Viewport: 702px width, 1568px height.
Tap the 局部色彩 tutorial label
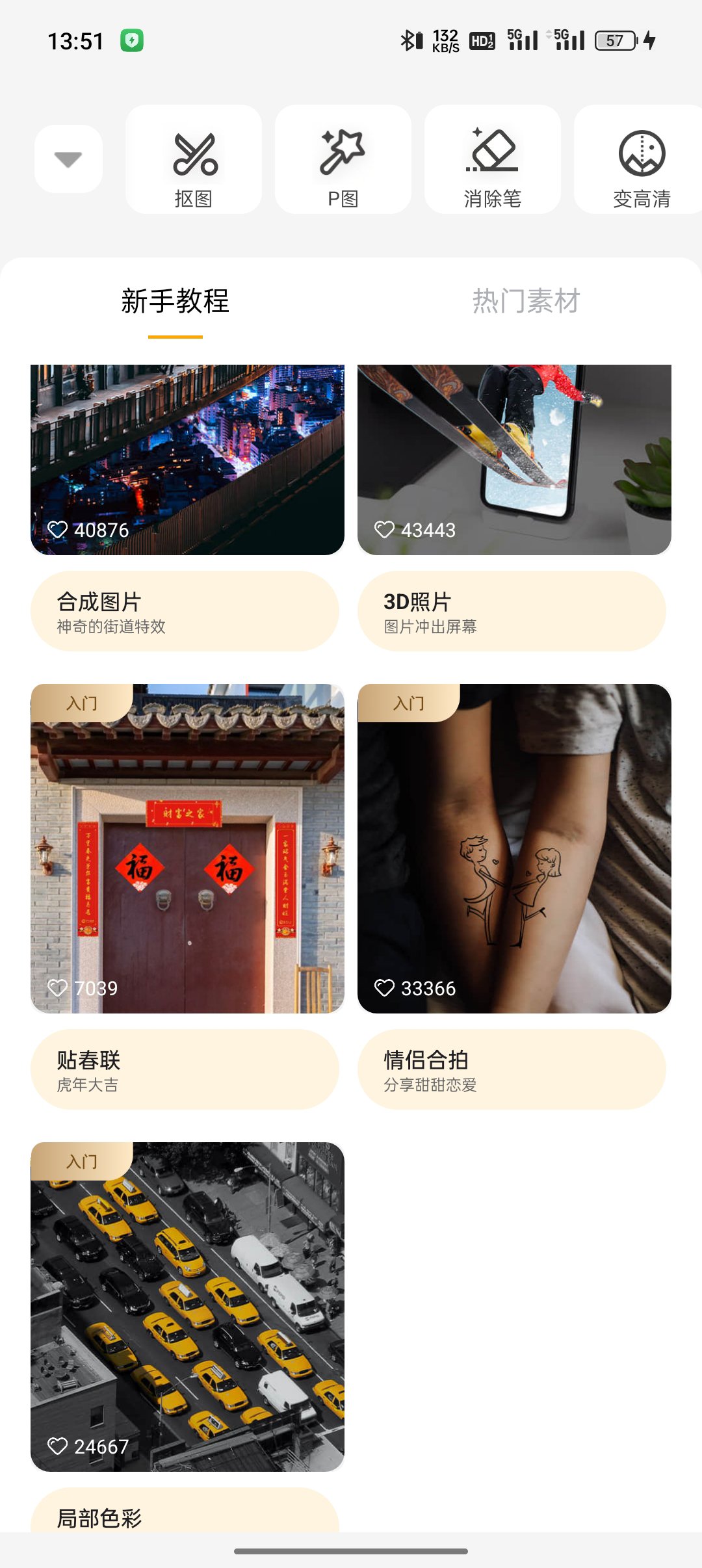[x=185, y=1515]
